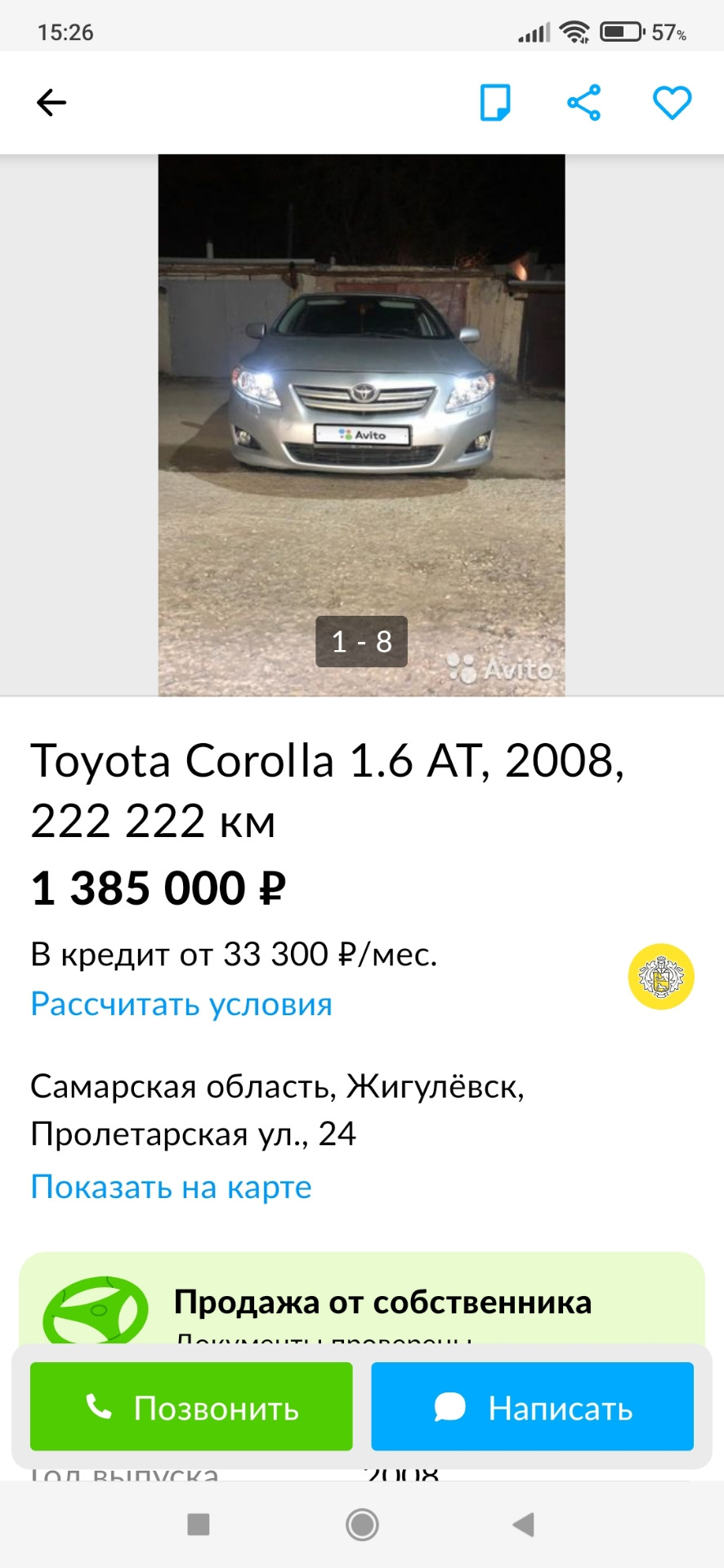Tap 'Показать на карте' link
The width and height of the screenshot is (724, 1568).
[171, 1187]
